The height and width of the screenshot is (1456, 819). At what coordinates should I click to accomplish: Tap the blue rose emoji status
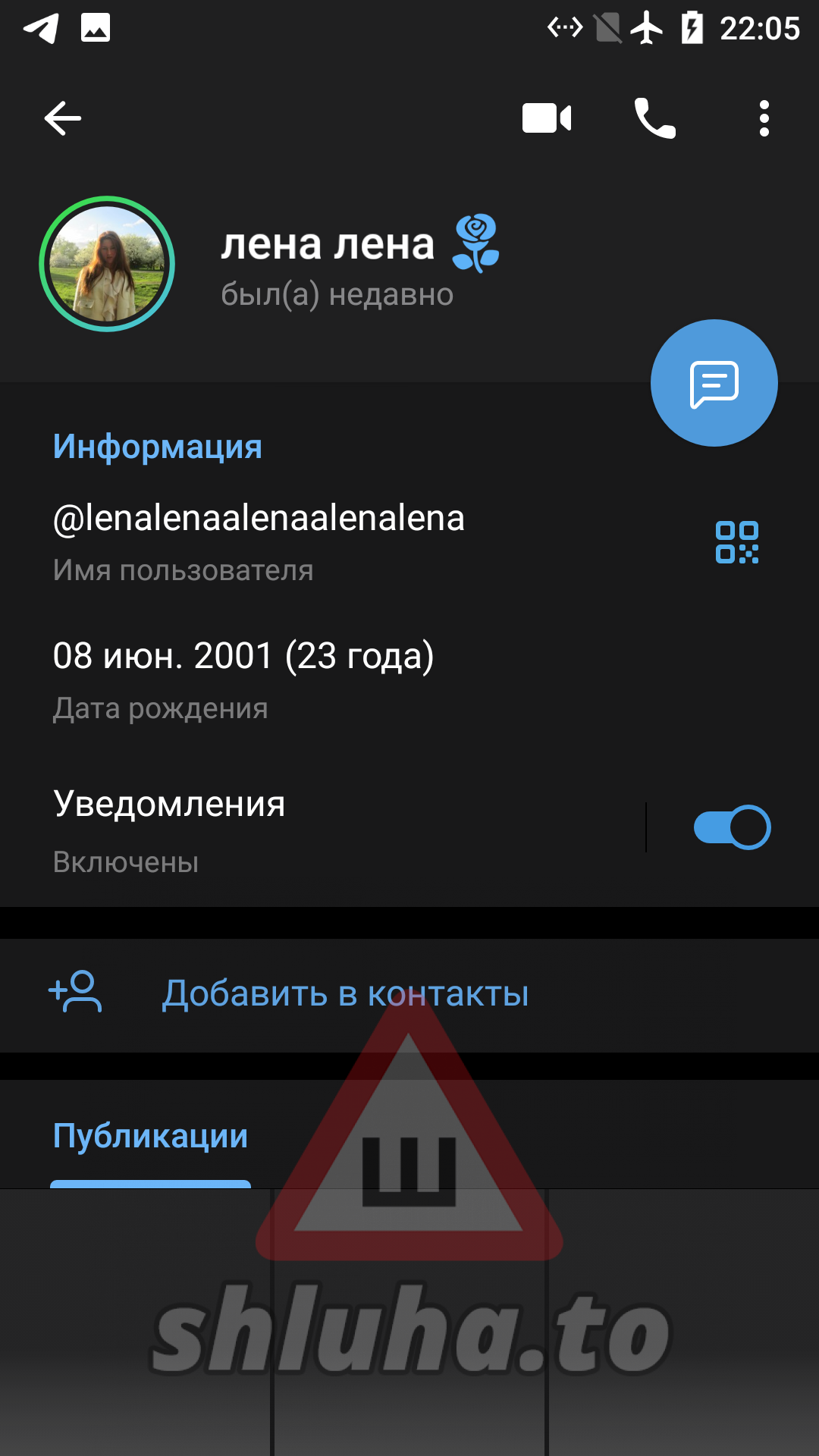click(475, 243)
